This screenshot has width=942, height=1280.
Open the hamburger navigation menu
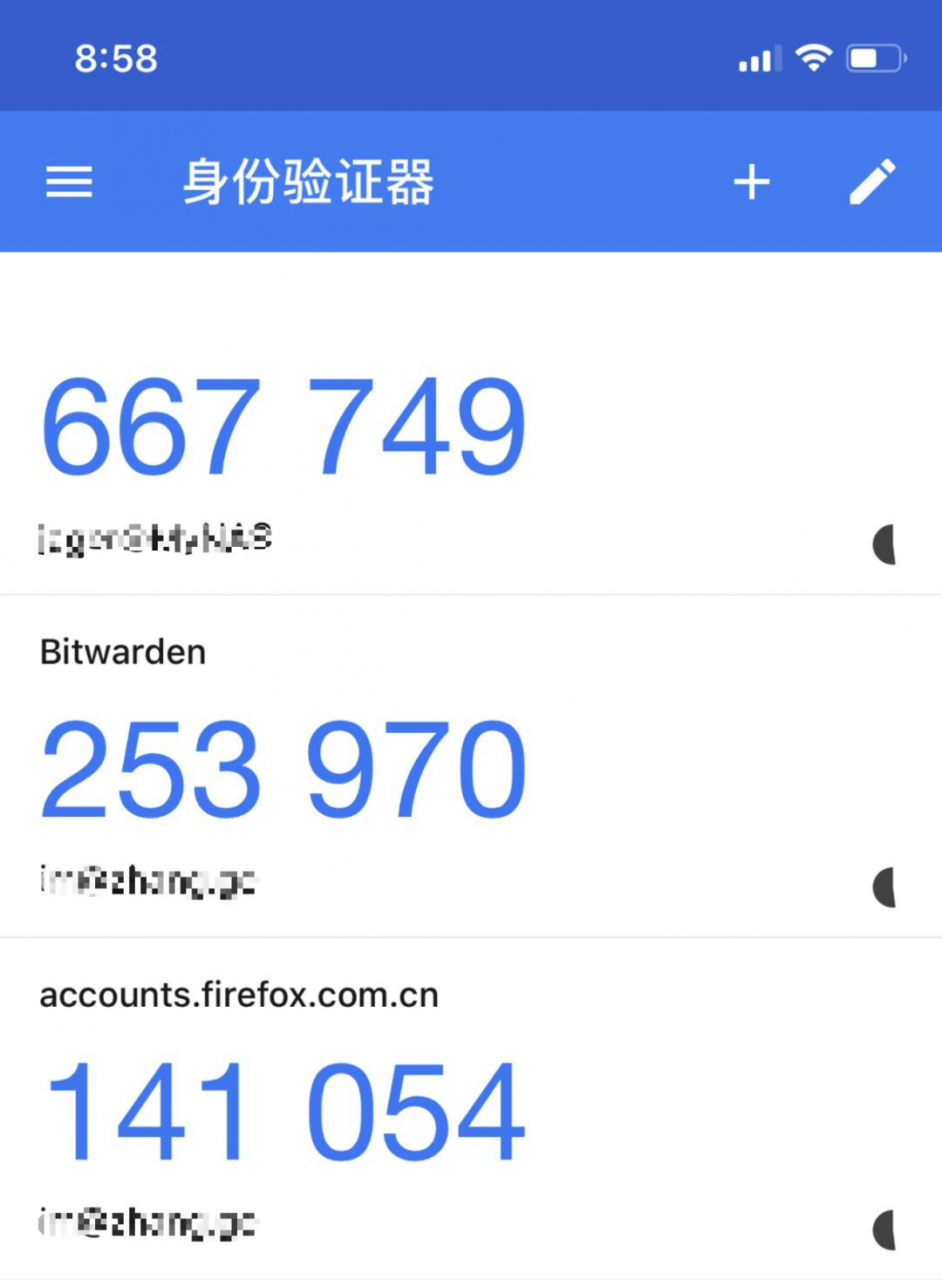[69, 181]
